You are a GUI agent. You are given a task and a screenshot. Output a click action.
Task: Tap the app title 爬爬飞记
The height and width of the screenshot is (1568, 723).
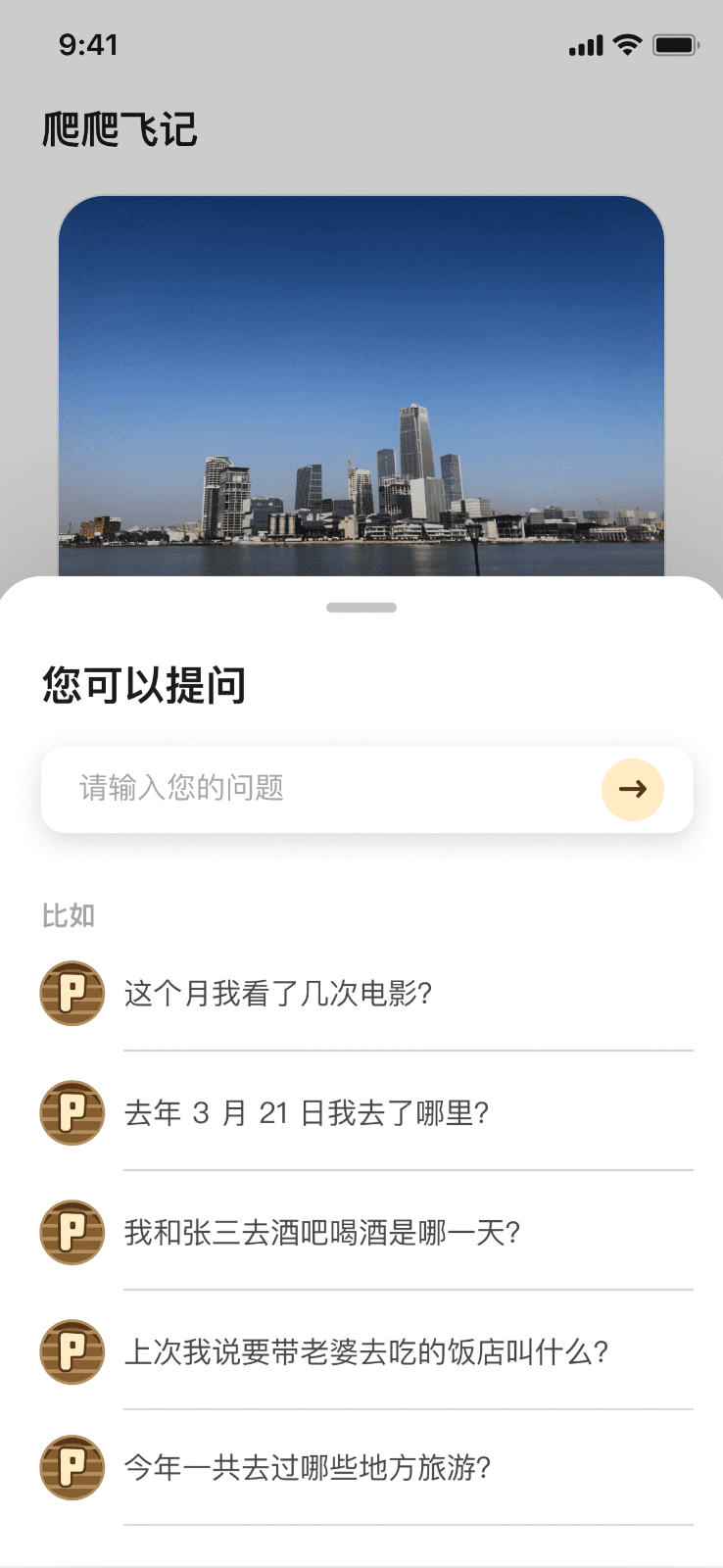point(120,128)
